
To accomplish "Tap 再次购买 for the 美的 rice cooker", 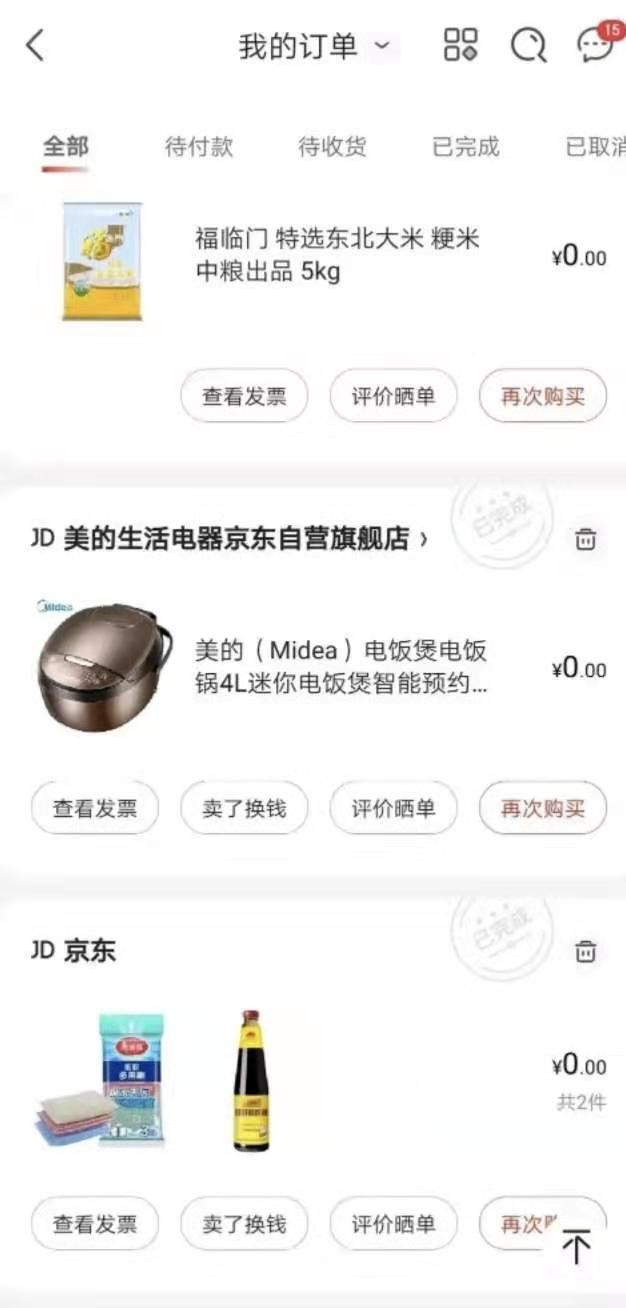I will [x=542, y=808].
